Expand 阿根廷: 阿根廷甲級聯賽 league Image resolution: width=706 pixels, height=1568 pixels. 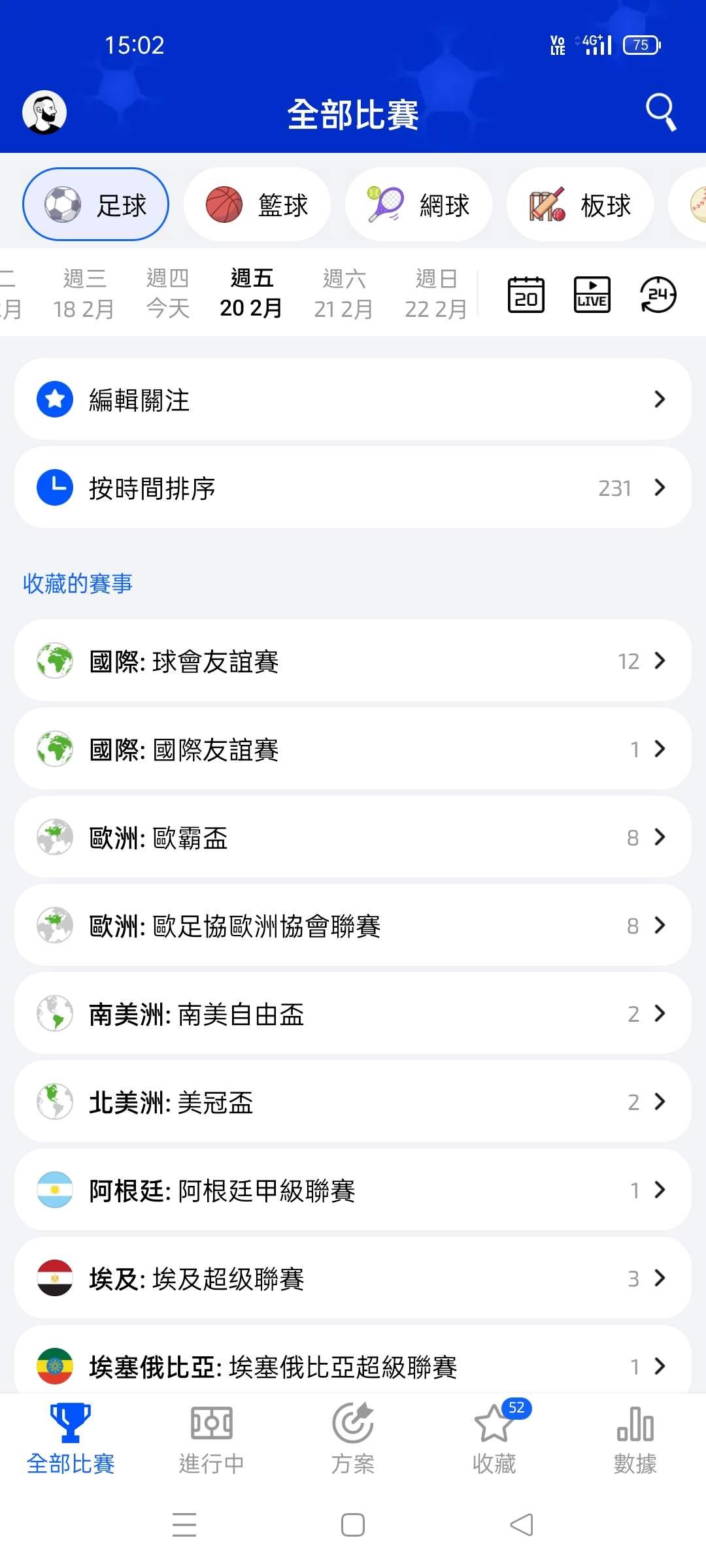pyautogui.click(x=353, y=1190)
